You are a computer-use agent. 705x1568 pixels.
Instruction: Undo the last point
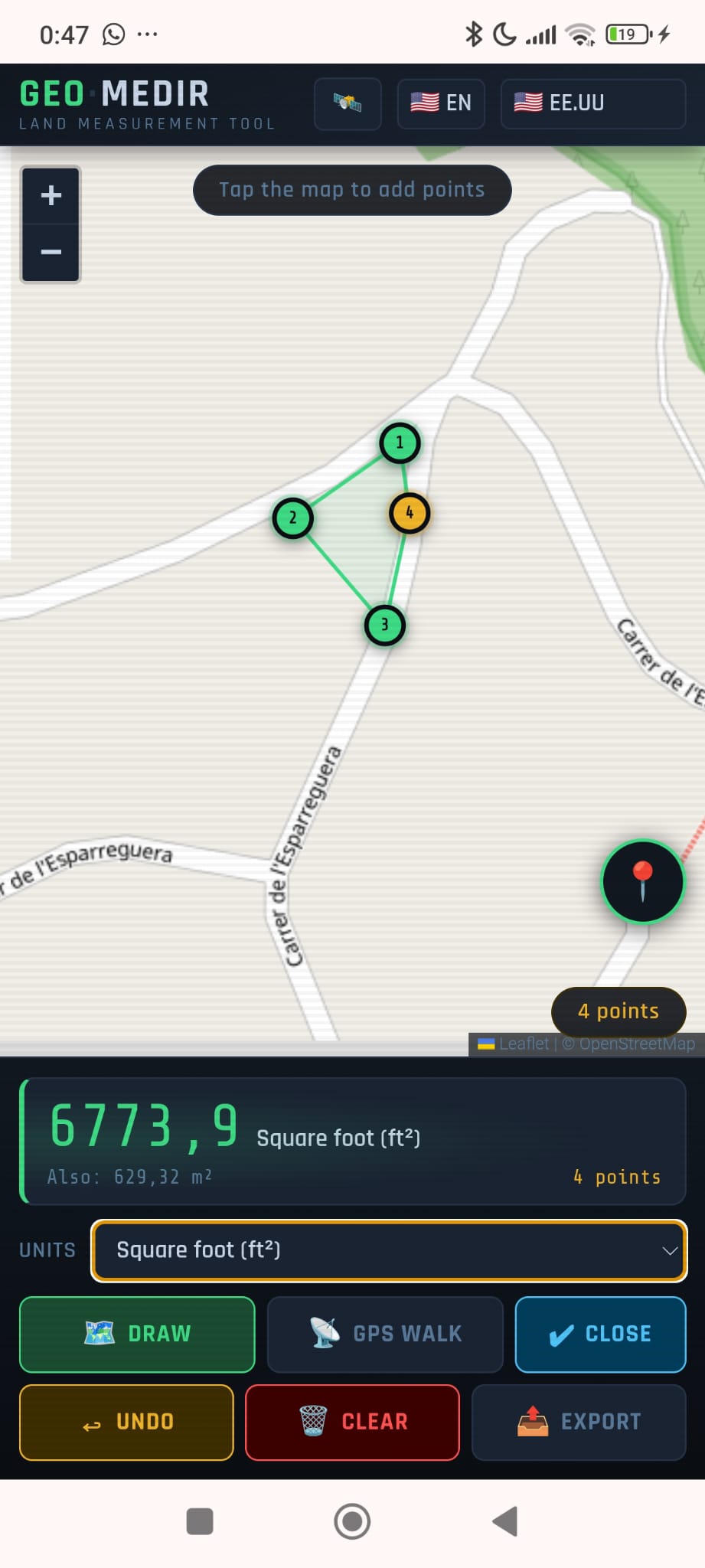click(x=126, y=1422)
